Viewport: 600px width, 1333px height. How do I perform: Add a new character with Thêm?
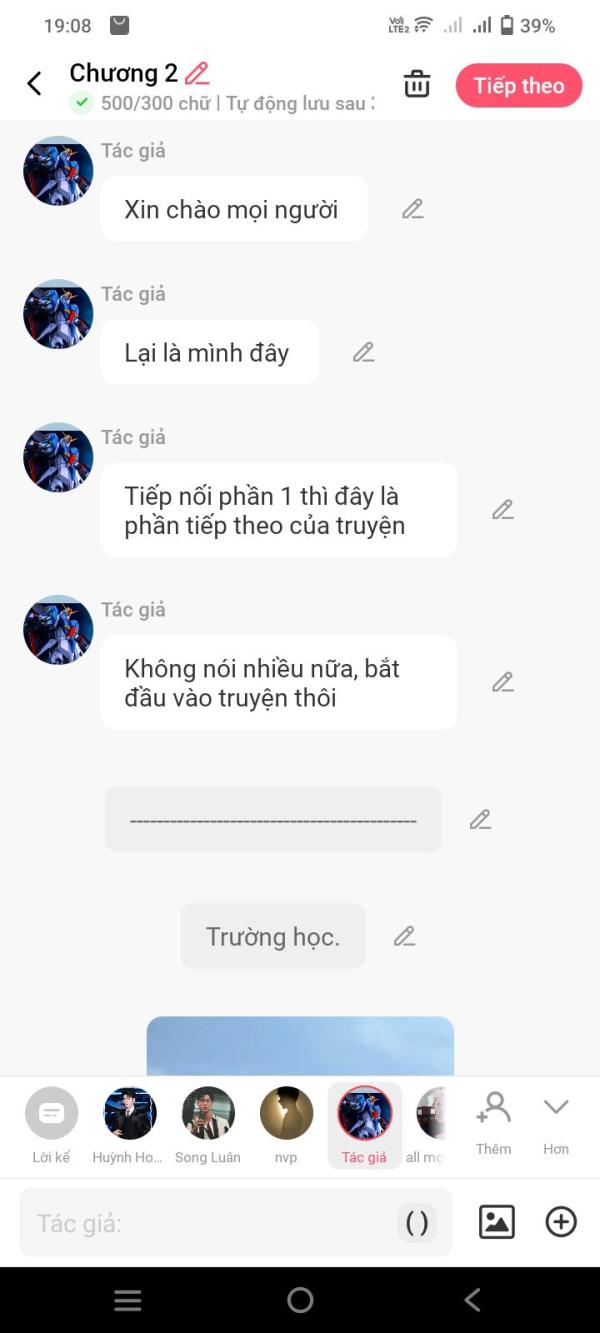coord(494,1123)
